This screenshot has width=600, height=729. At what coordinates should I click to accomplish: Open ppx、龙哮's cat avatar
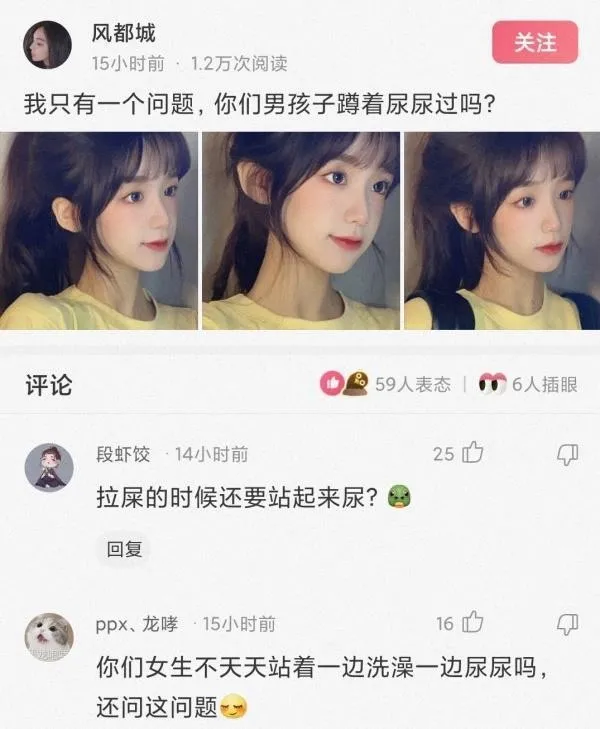(49, 636)
